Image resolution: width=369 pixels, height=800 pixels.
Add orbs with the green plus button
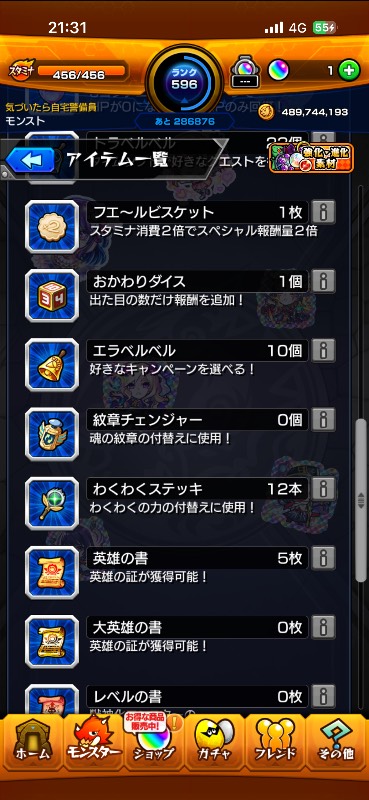349,71
